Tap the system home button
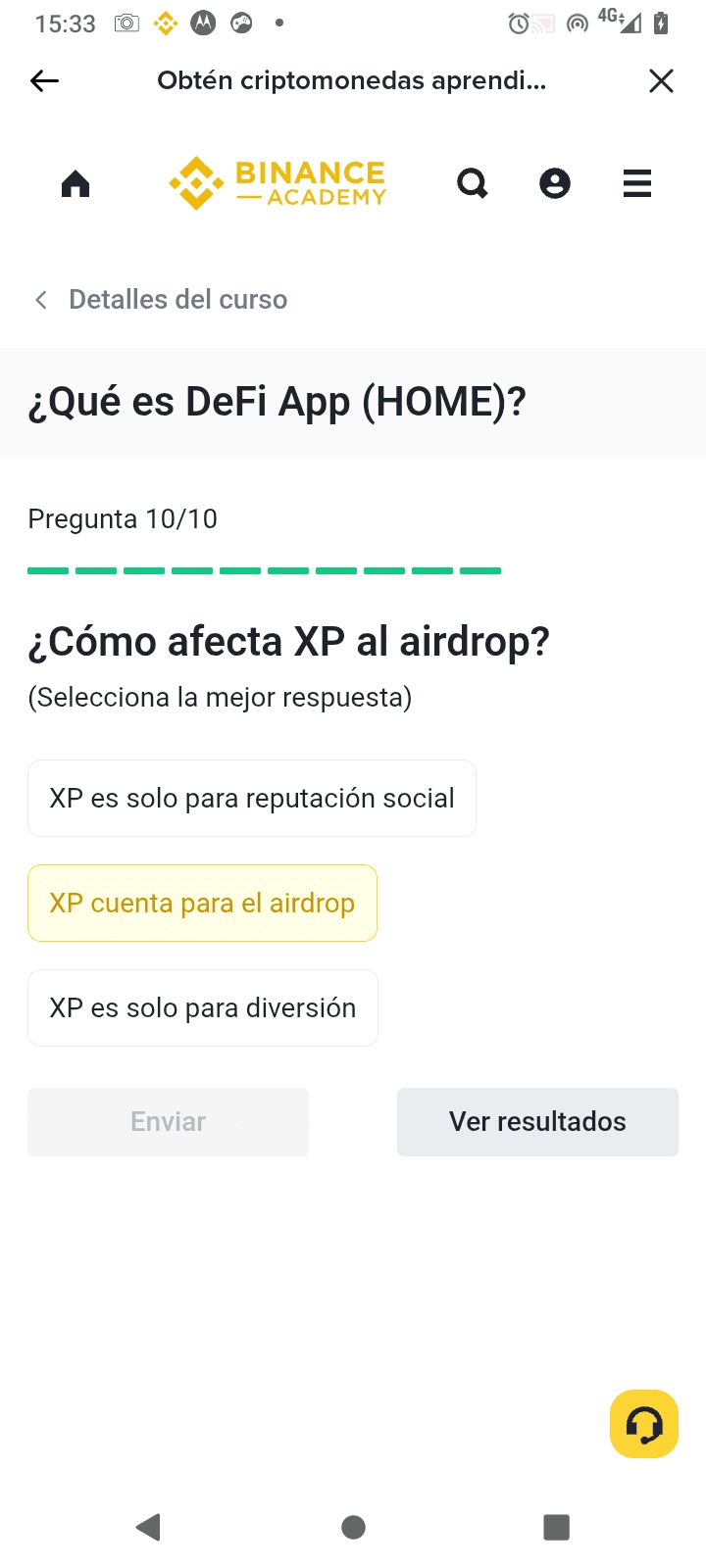 tap(353, 1527)
